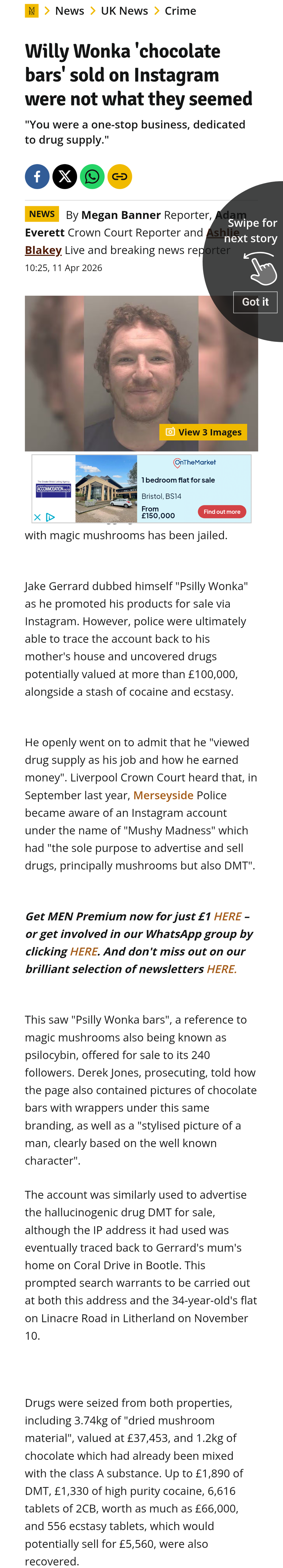Open the MEN home logo breadcrumb
Viewport: 283px width, 1568px height.
tap(31, 11)
